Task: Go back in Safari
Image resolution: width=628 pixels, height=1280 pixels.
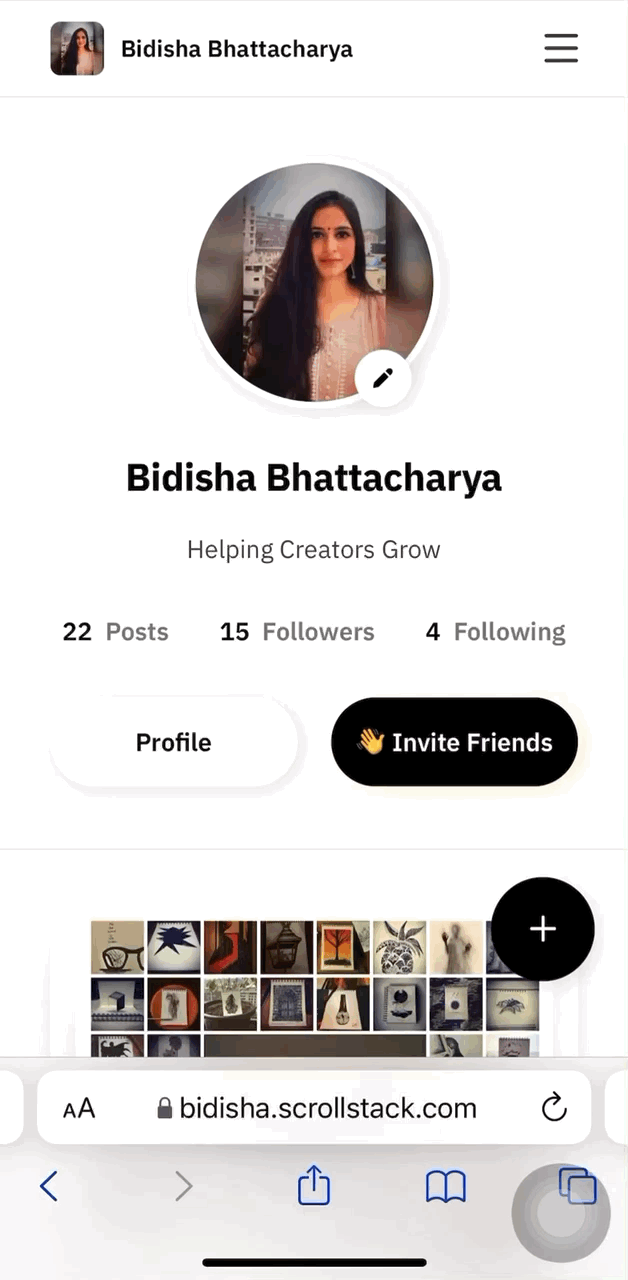Action: pos(48,1187)
